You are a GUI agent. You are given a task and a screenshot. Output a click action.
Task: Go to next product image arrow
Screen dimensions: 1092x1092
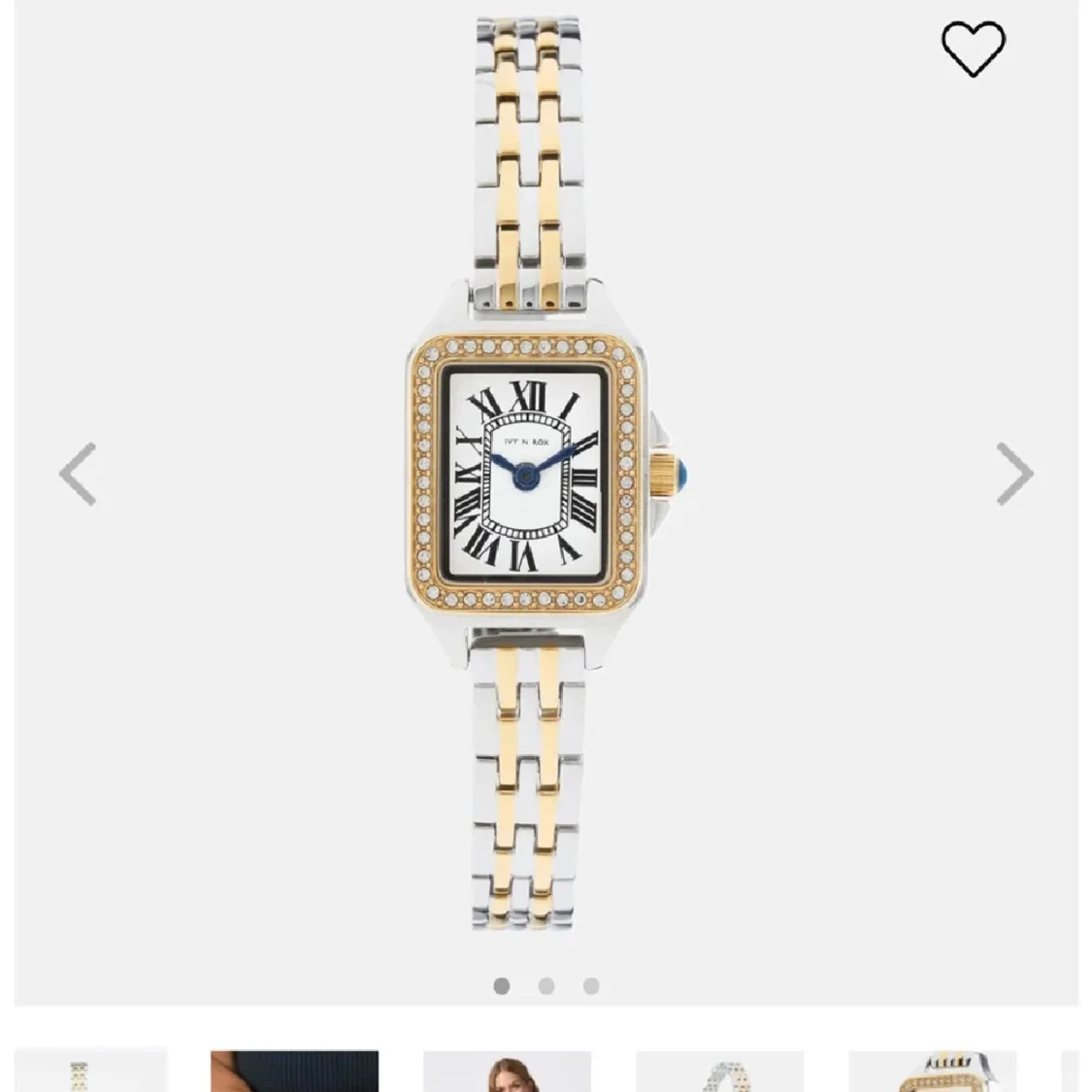(x=1014, y=474)
